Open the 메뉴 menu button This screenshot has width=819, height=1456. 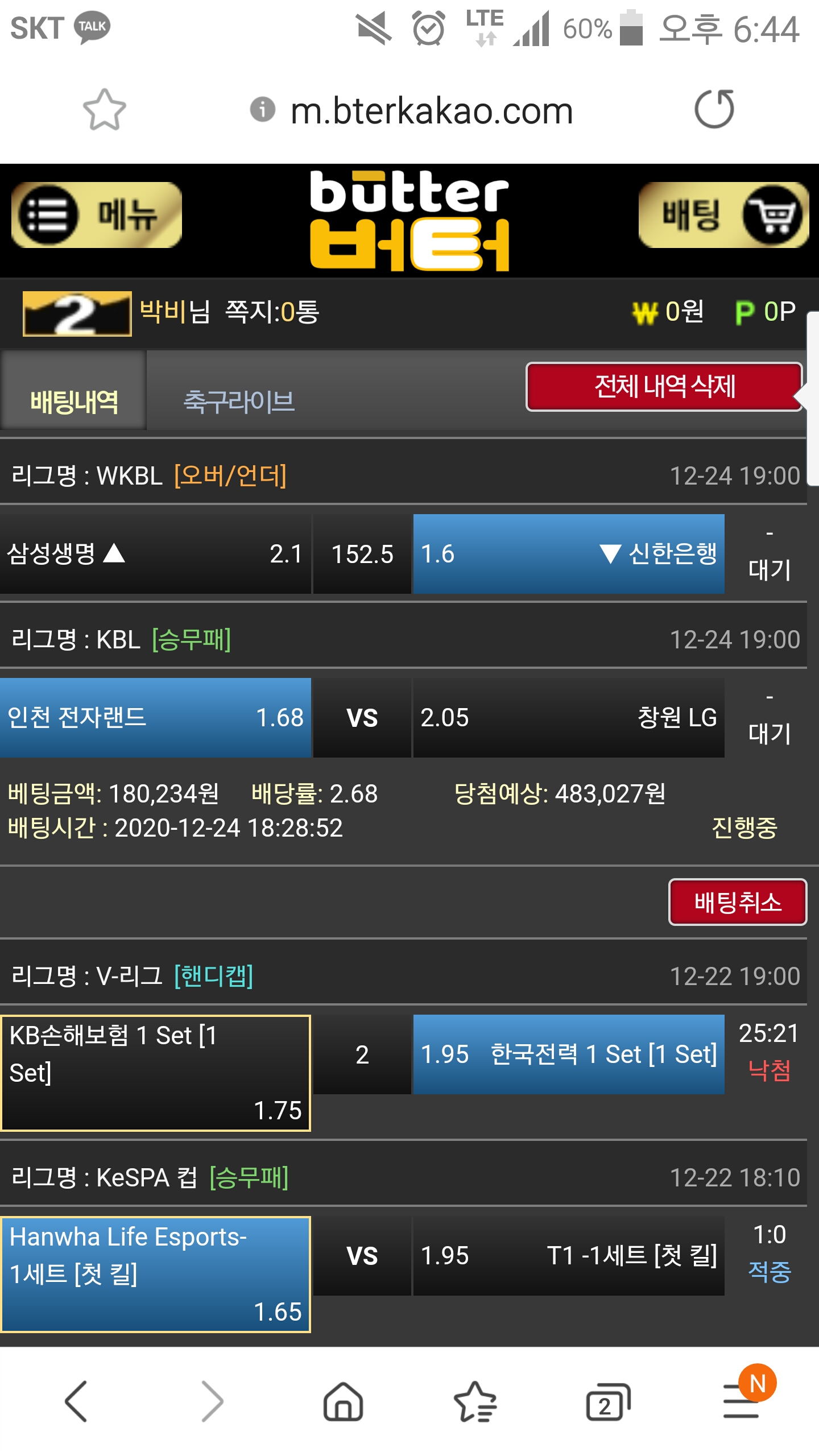pyautogui.click(x=96, y=215)
